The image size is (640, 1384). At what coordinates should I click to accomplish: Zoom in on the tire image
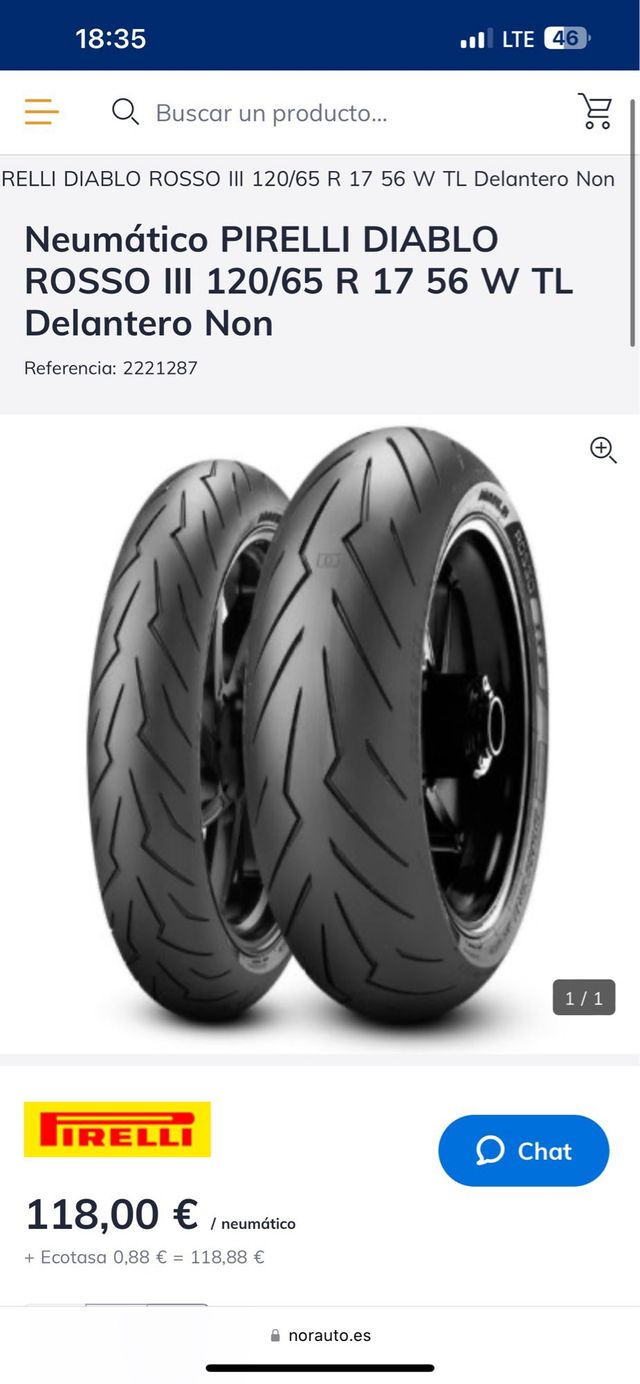click(x=603, y=450)
